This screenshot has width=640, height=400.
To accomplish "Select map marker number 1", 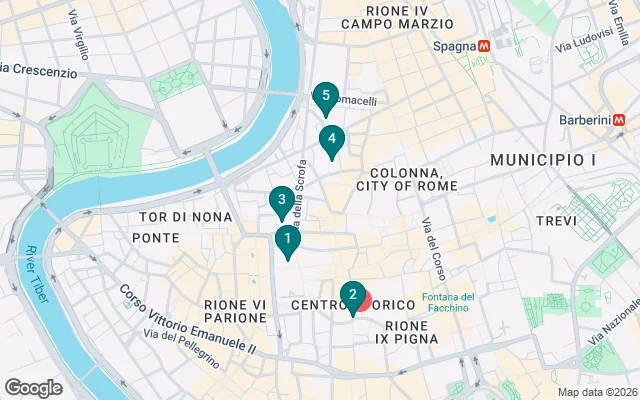I will coord(287,240).
